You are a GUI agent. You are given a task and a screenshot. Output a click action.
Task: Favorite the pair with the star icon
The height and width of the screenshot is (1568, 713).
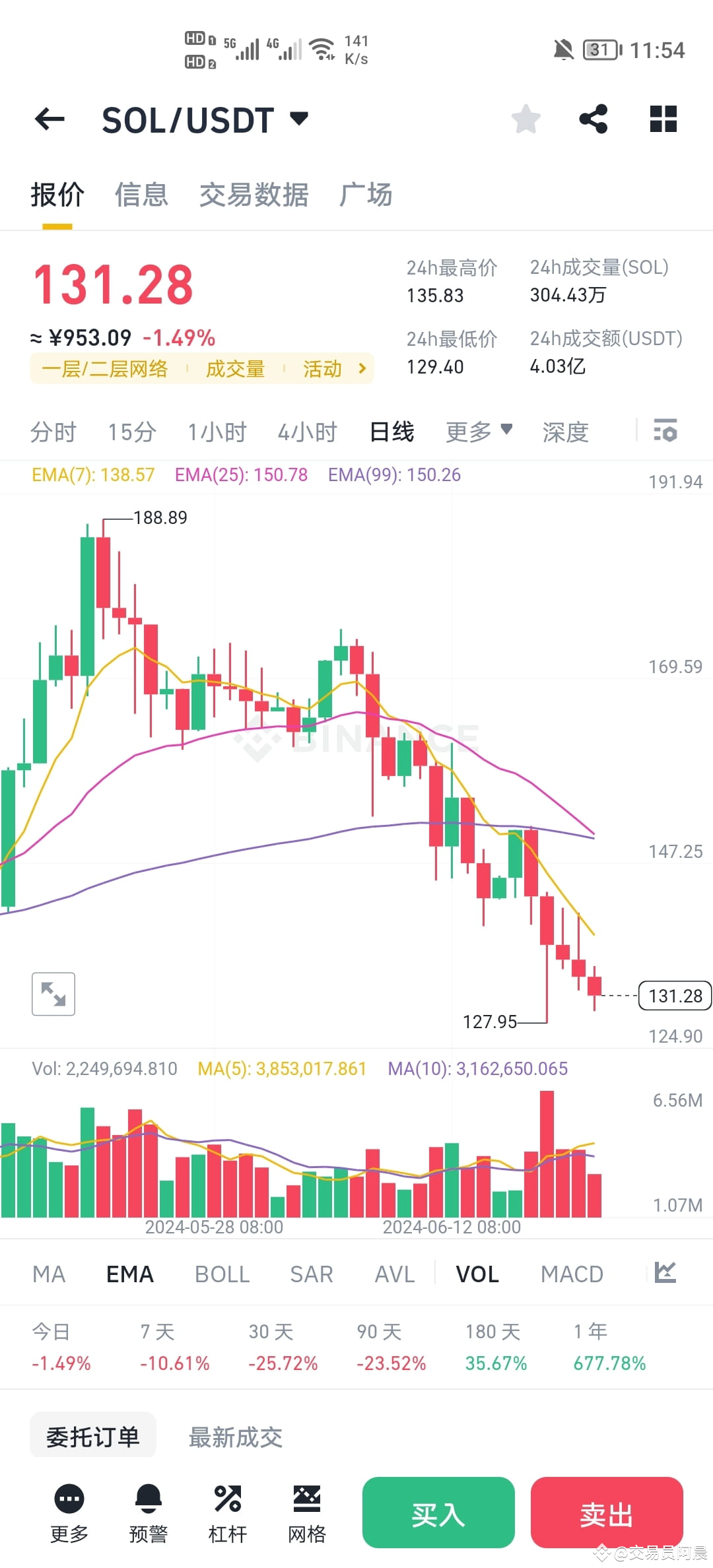click(x=525, y=118)
